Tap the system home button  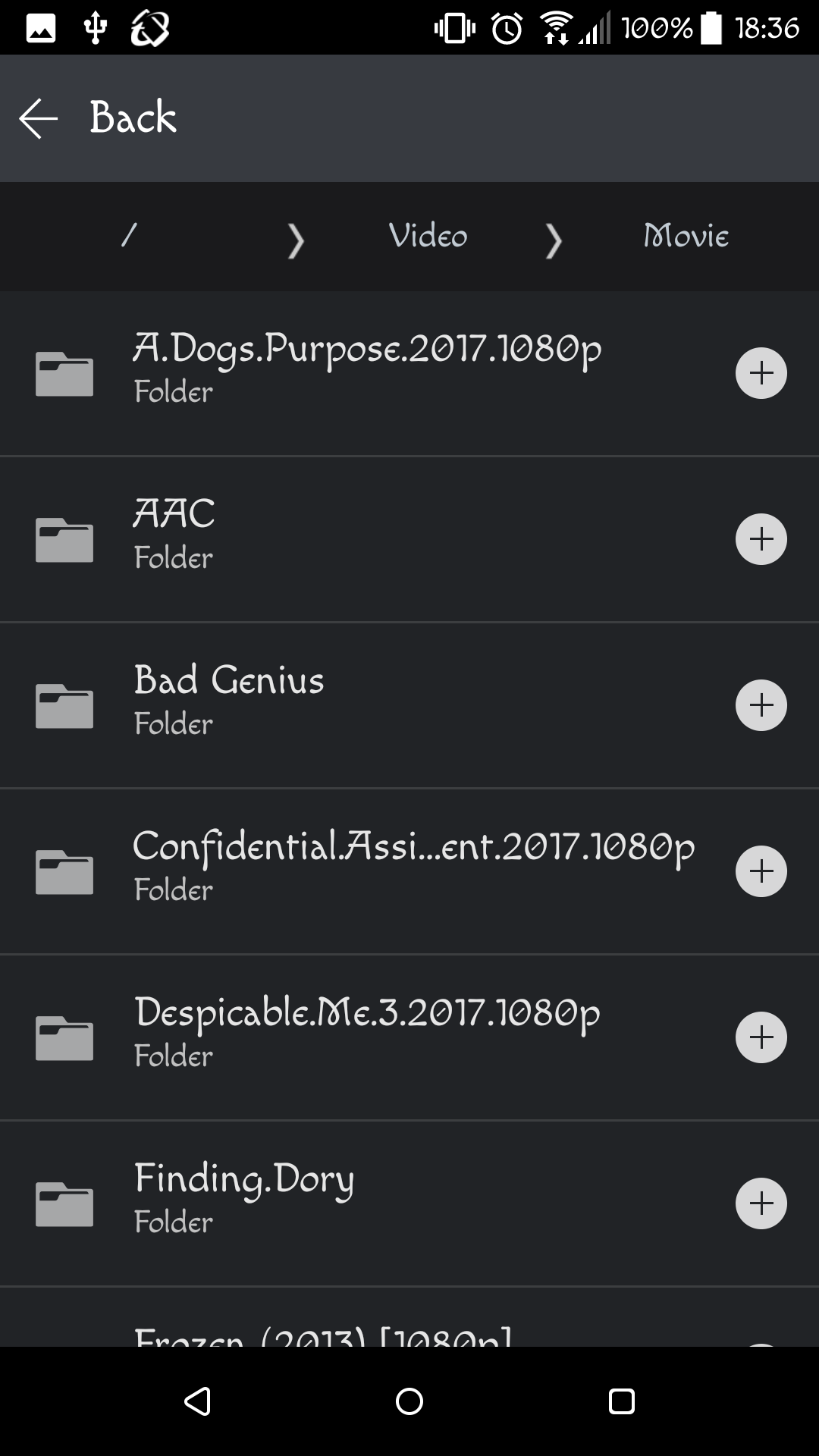pos(409,1401)
